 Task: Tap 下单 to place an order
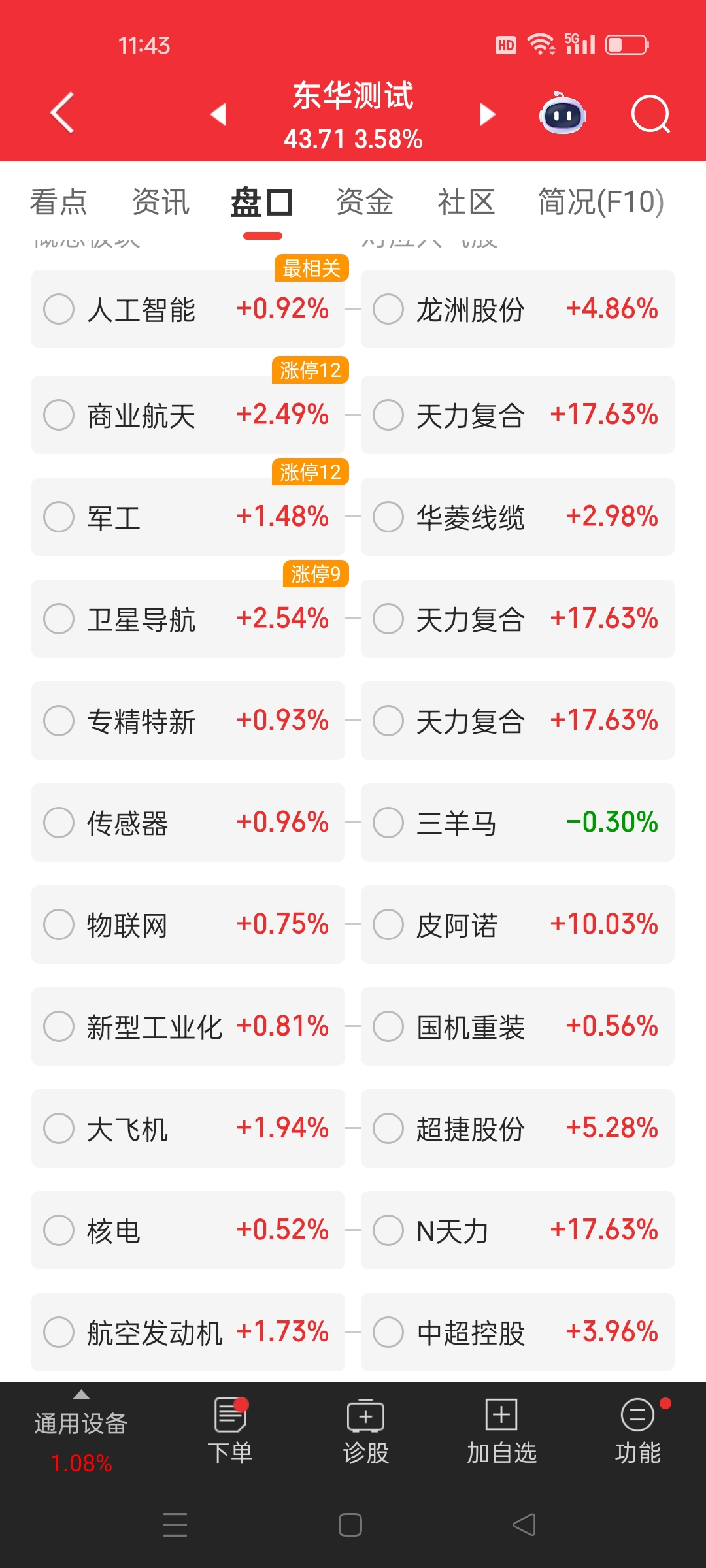pos(230,1431)
